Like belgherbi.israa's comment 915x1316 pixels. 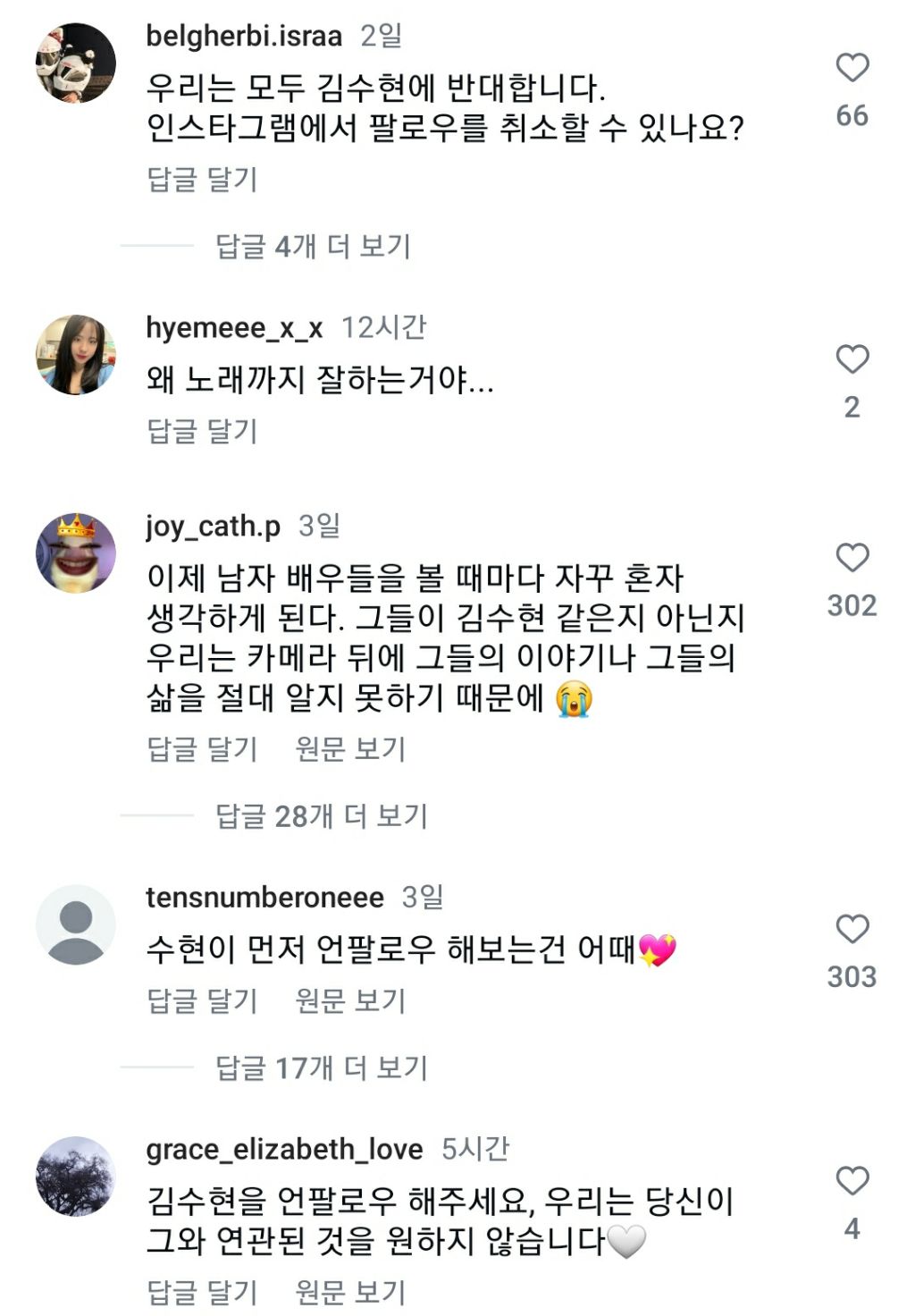pyautogui.click(x=852, y=67)
